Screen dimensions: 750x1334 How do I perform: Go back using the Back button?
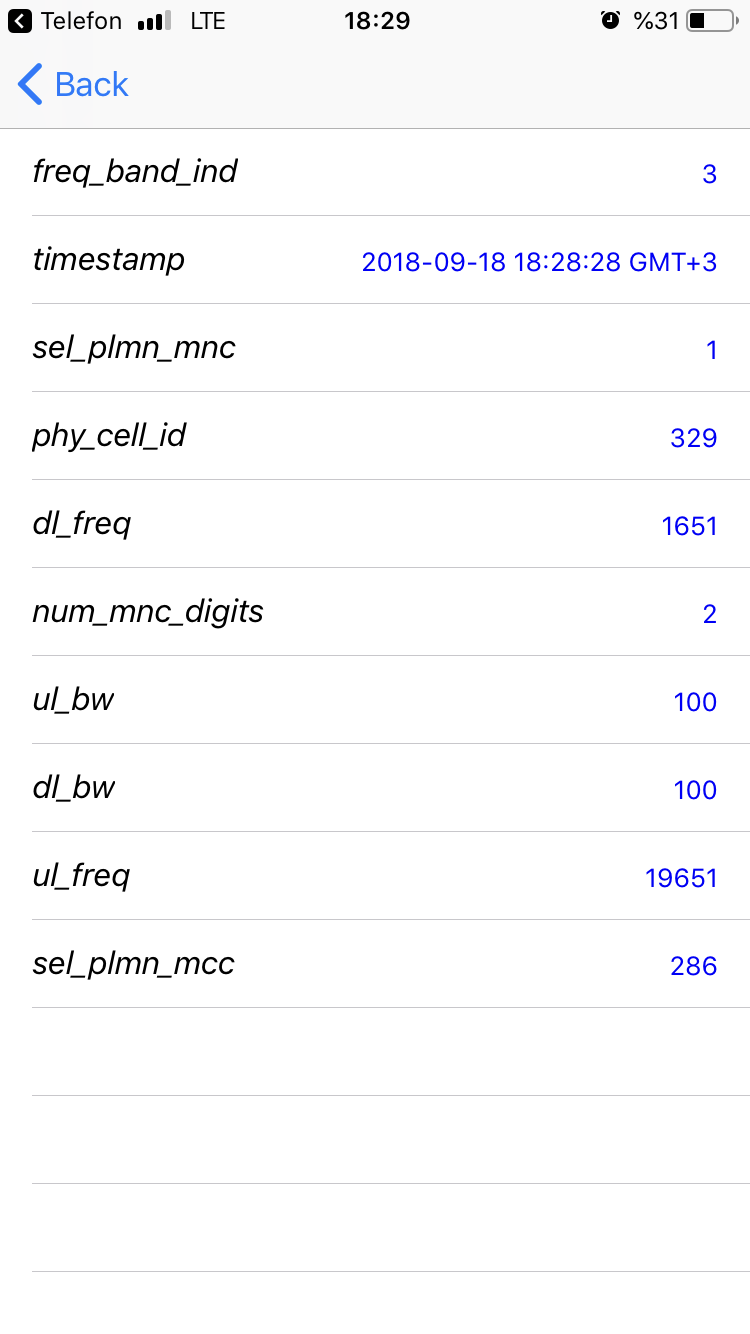[x=73, y=85]
